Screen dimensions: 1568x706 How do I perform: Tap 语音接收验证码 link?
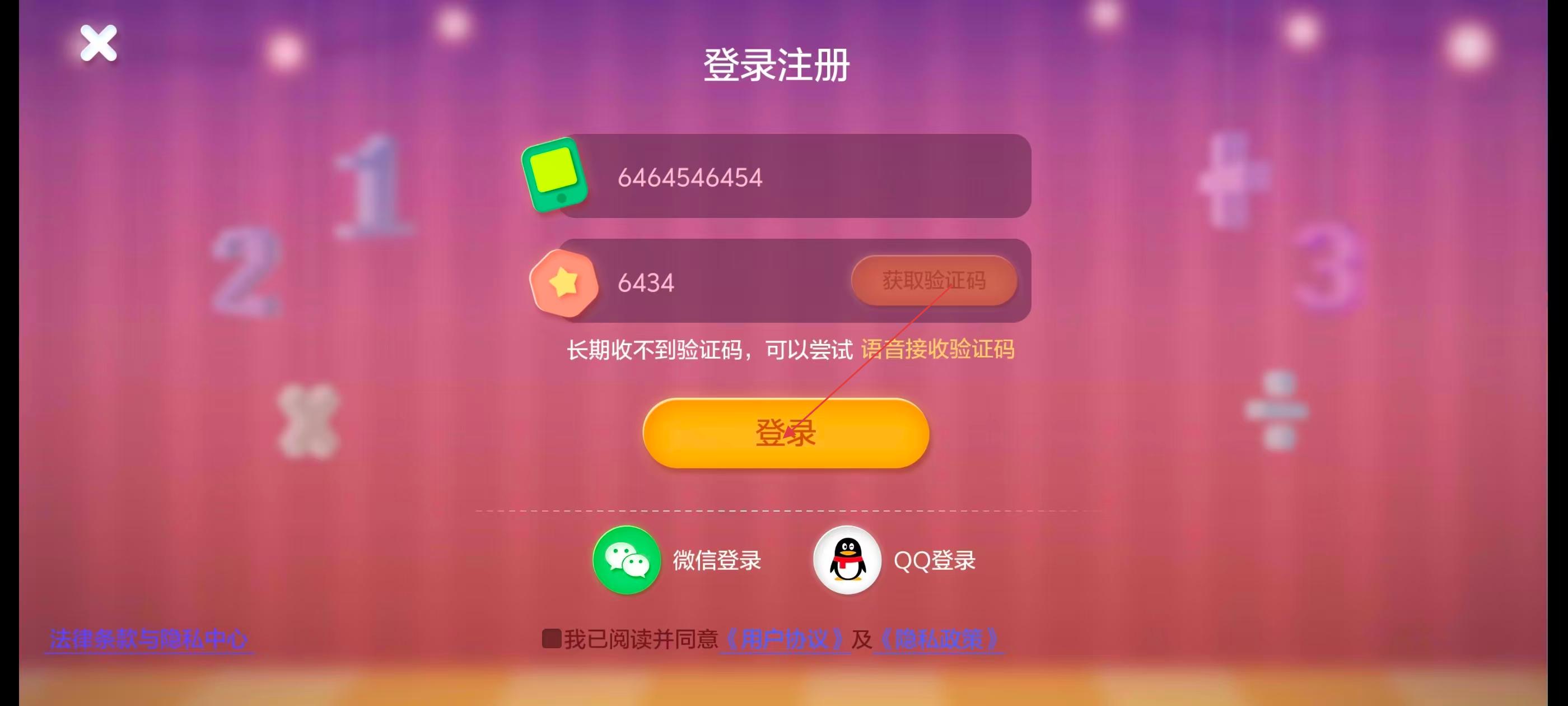937,350
